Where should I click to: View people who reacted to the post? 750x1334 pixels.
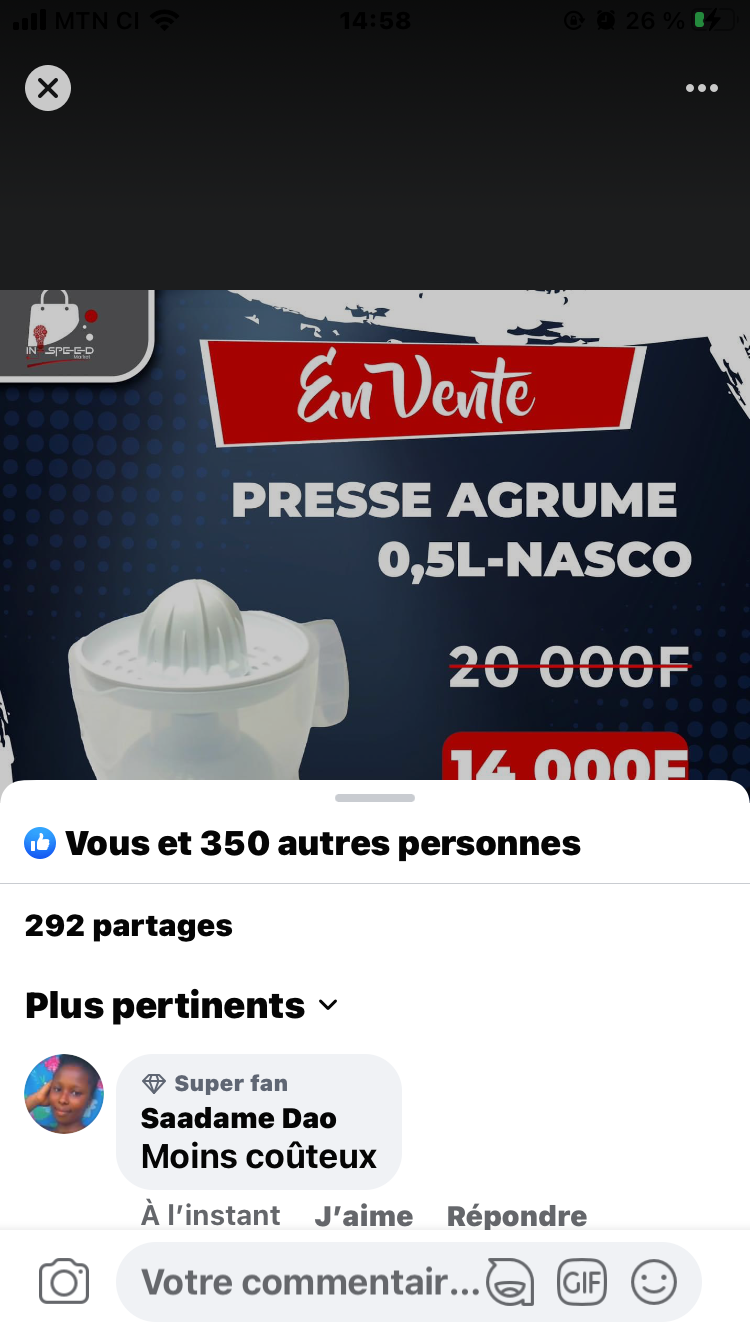coord(303,843)
